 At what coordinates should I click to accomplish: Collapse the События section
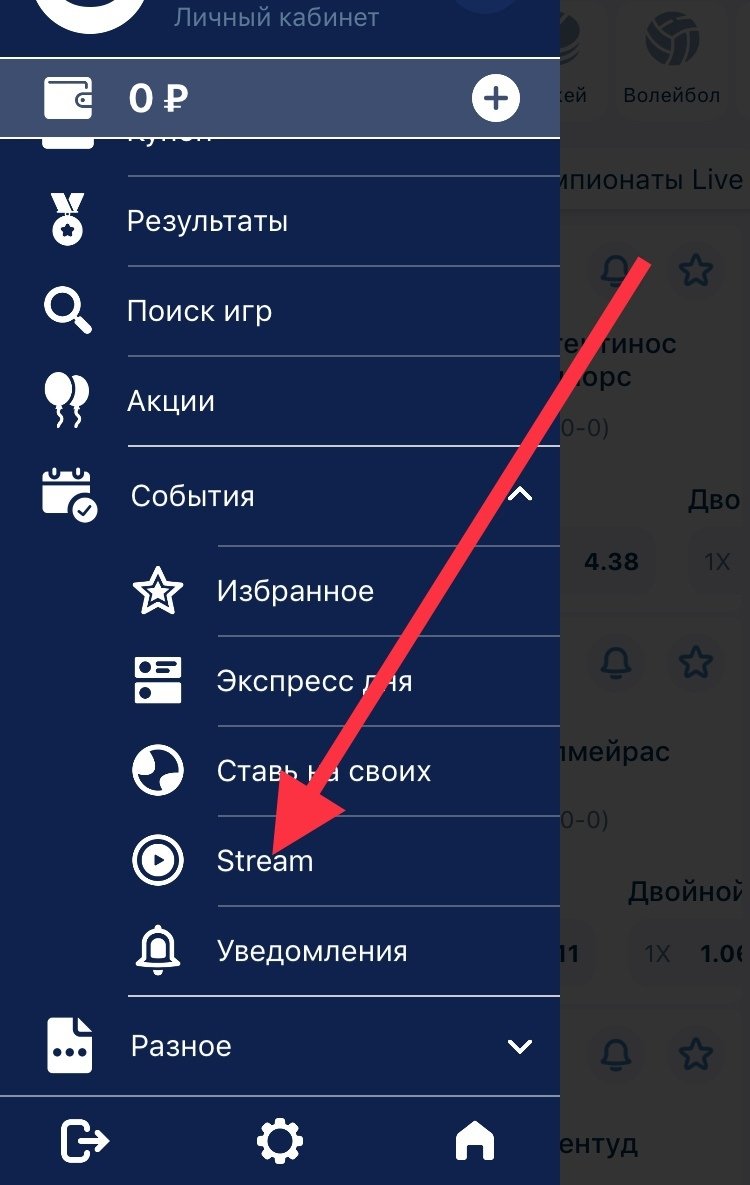pyautogui.click(x=520, y=495)
